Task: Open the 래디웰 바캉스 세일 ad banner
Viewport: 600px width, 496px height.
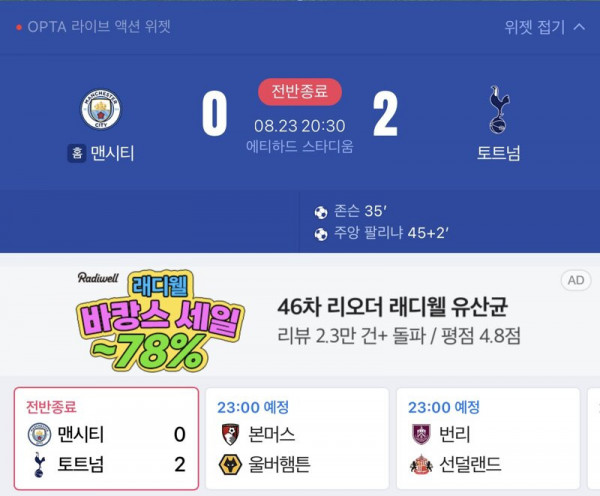Action: pos(300,320)
